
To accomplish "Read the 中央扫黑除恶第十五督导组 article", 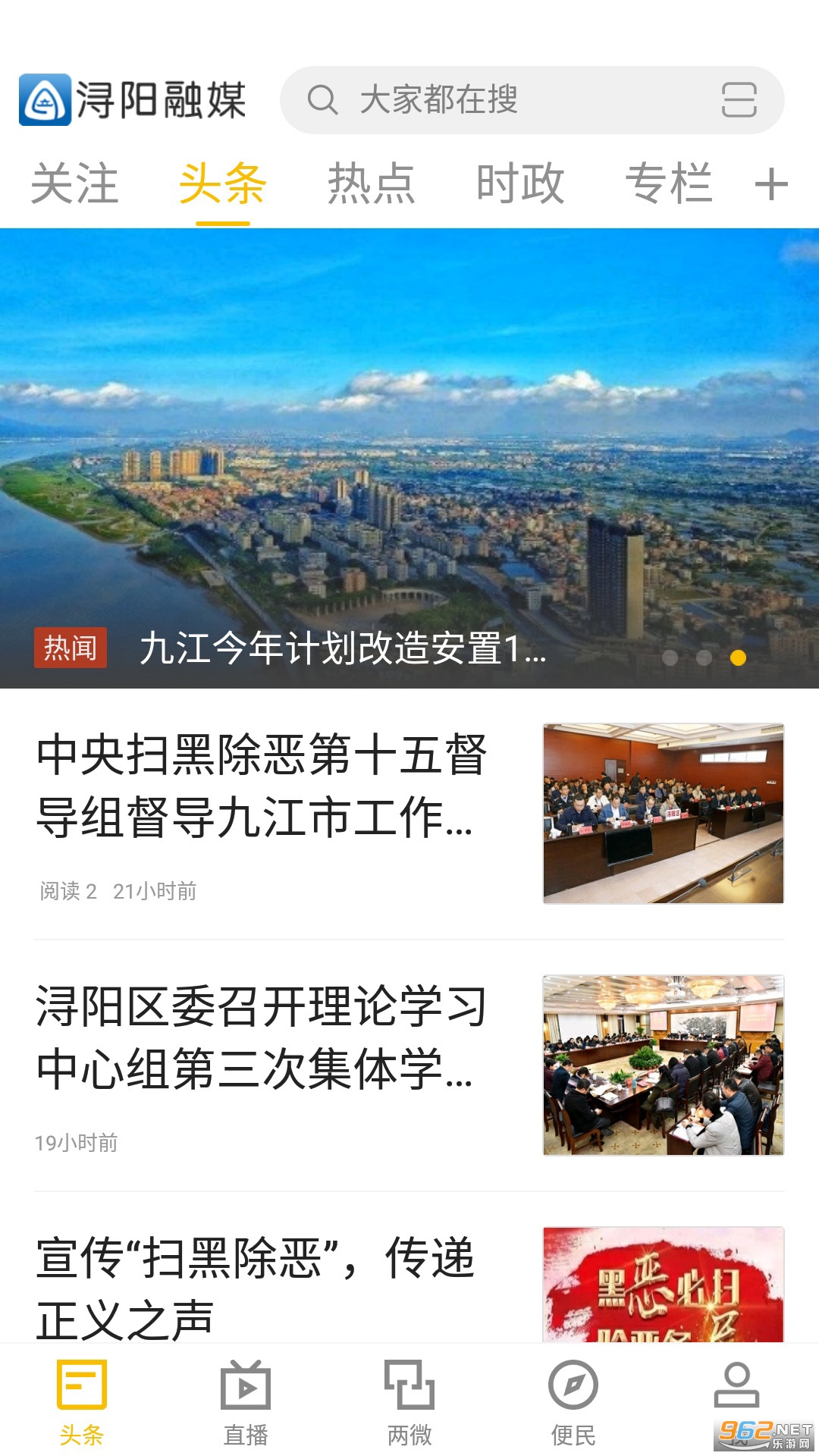I will [x=262, y=786].
